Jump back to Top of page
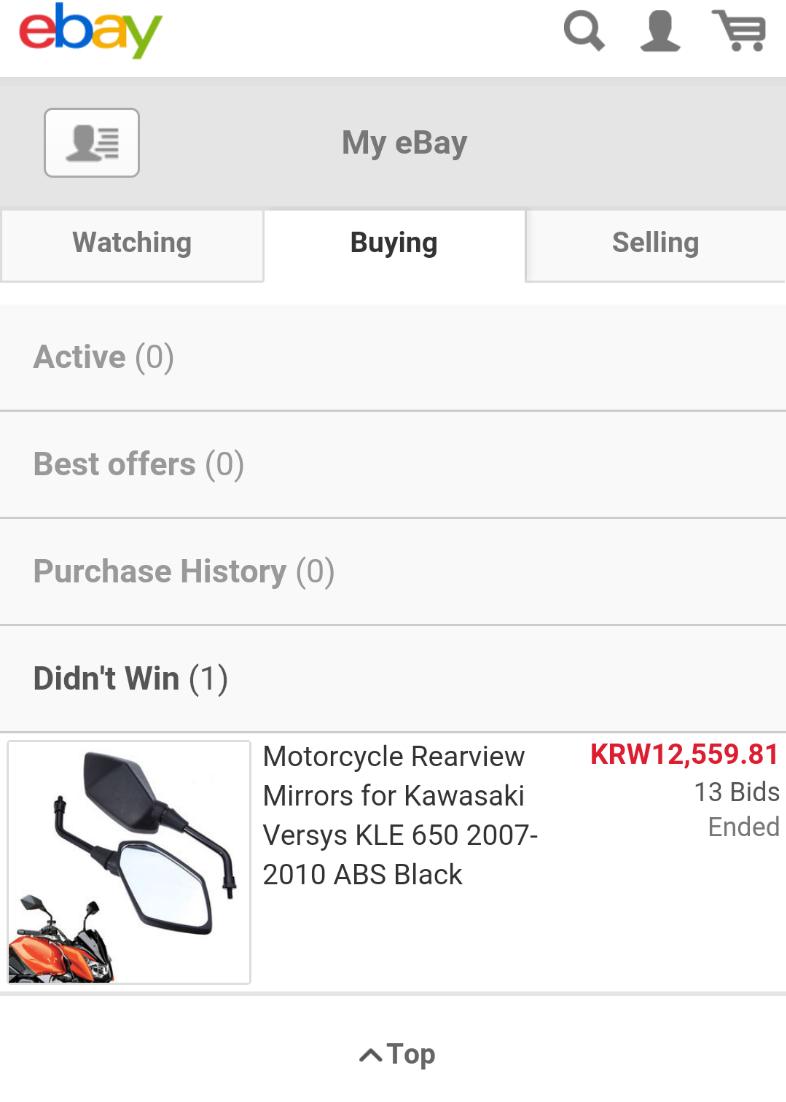The width and height of the screenshot is (786, 1102). [397, 1054]
